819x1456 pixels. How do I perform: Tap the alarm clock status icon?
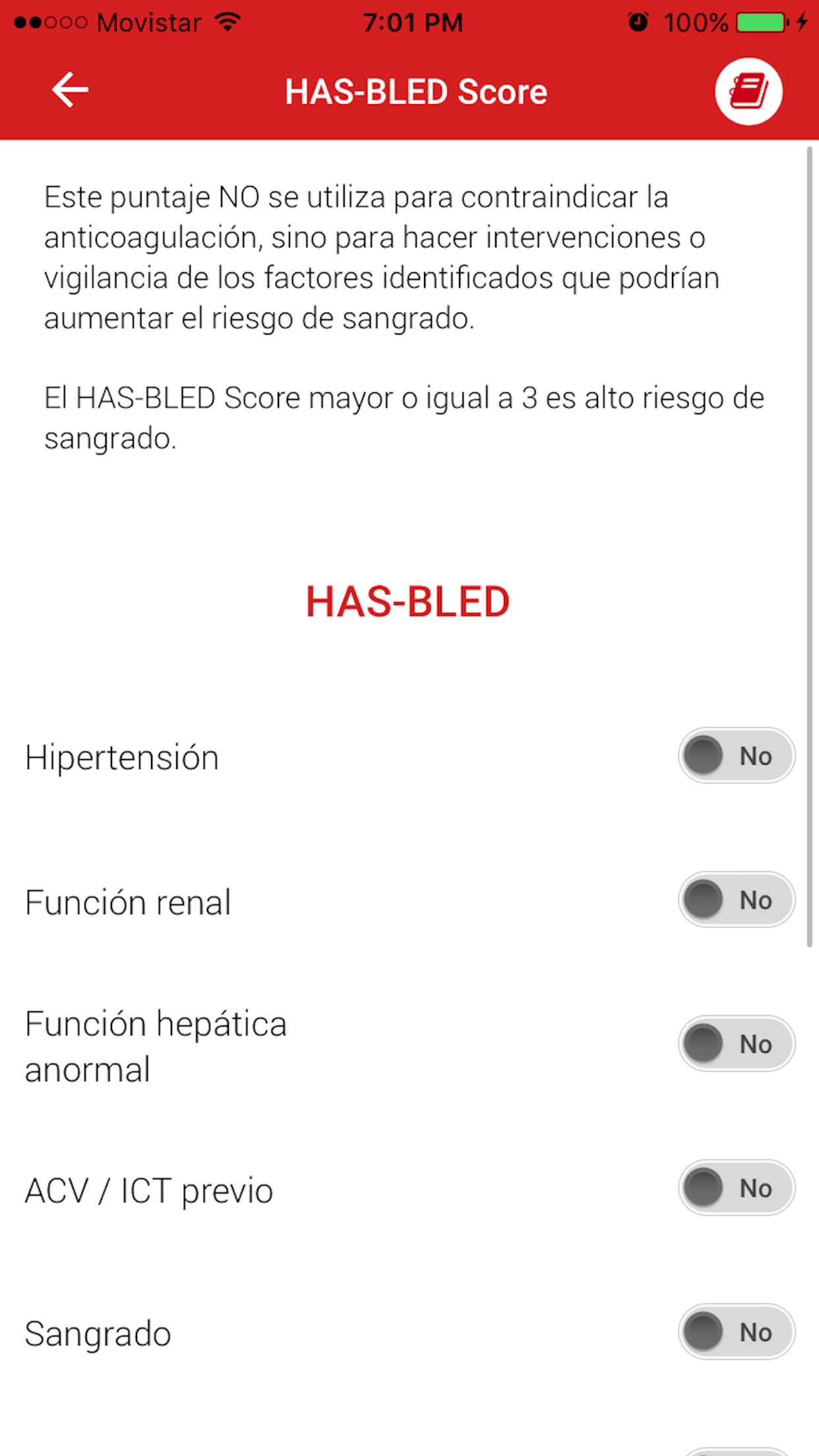638,22
